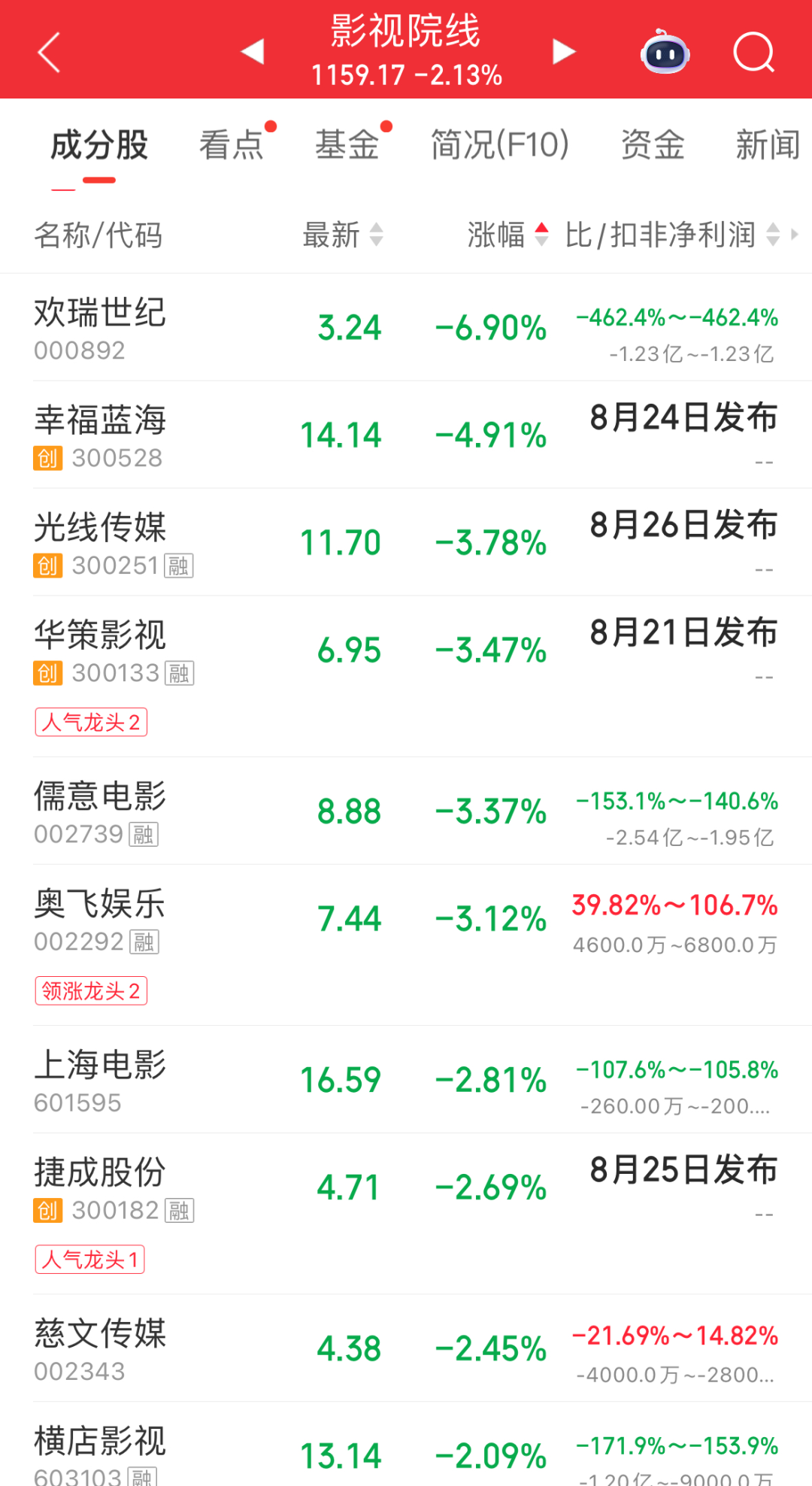Open stock 幸福蓝海 300528
812x1486 pixels.
[x=406, y=435]
